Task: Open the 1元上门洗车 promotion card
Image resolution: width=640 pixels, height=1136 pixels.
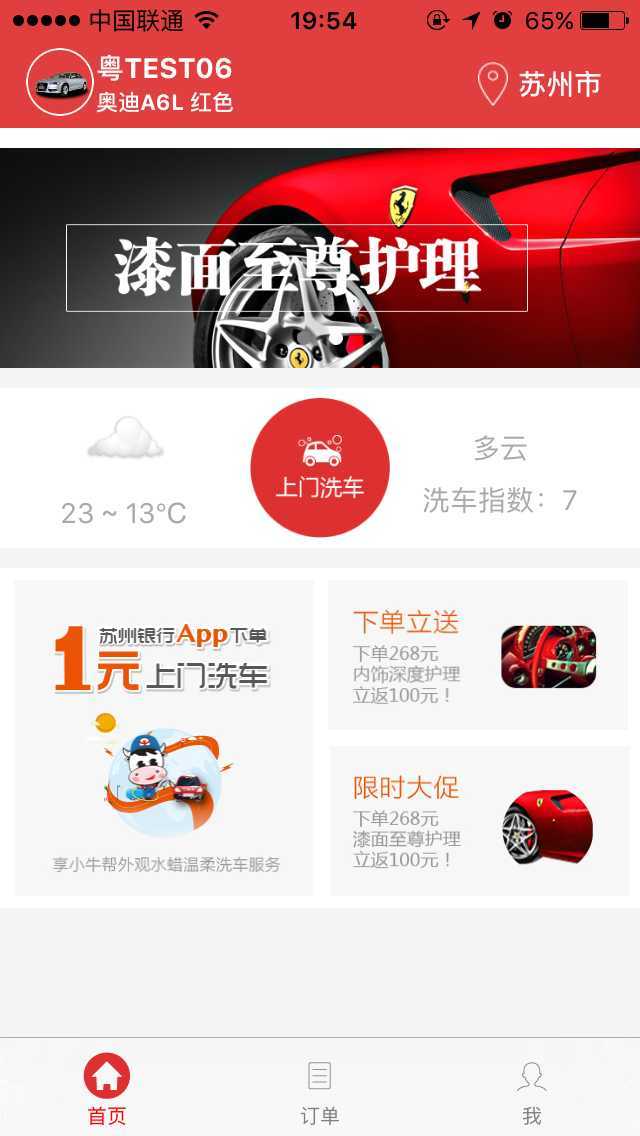Action: click(x=164, y=738)
